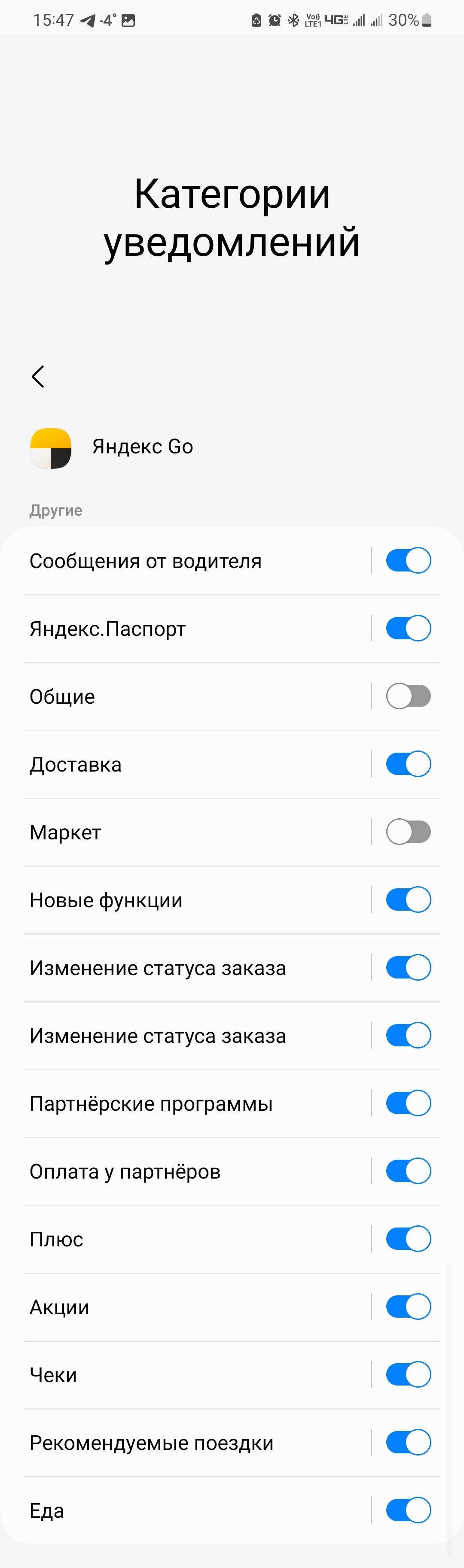Viewport: 464px width, 1568px height.
Task: Toggle off the Плюс switch
Action: 408,1239
